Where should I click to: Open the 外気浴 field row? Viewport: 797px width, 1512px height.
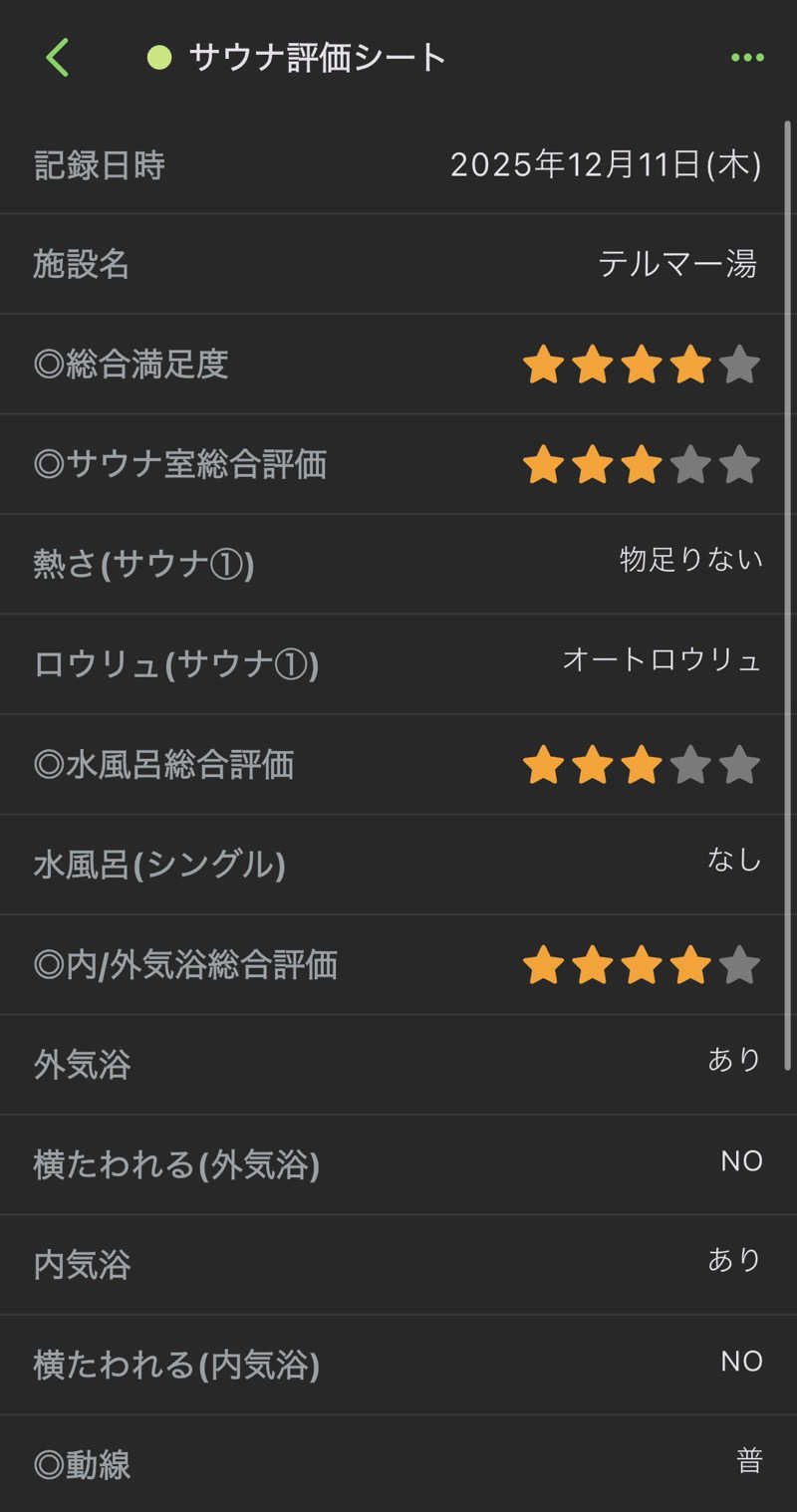click(398, 1064)
